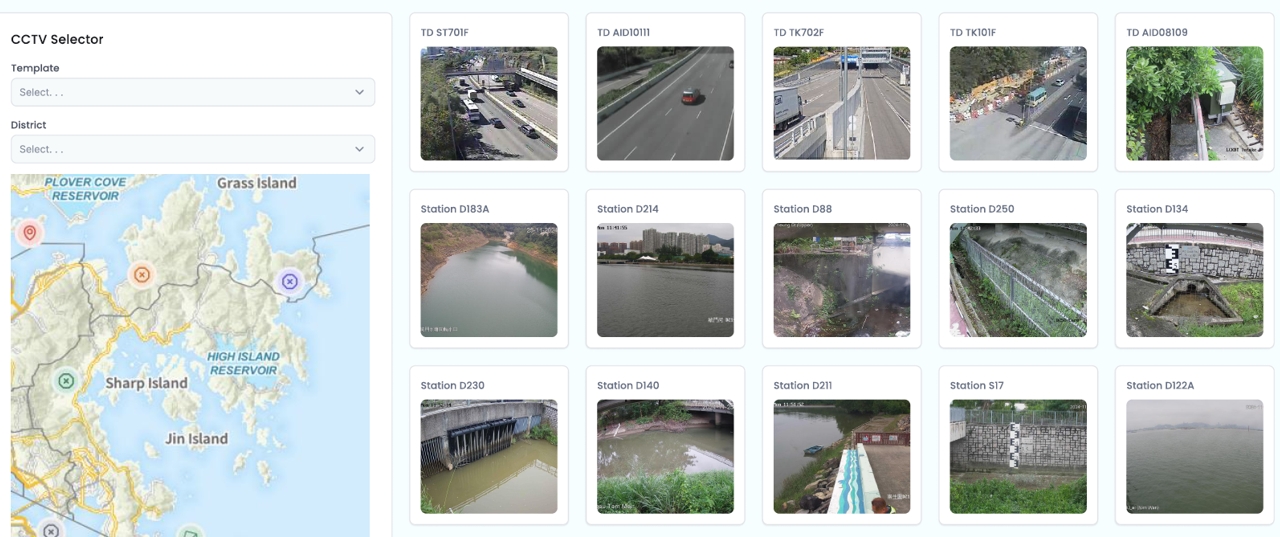Open the Station D214 card
1280x537 pixels.
coord(665,280)
